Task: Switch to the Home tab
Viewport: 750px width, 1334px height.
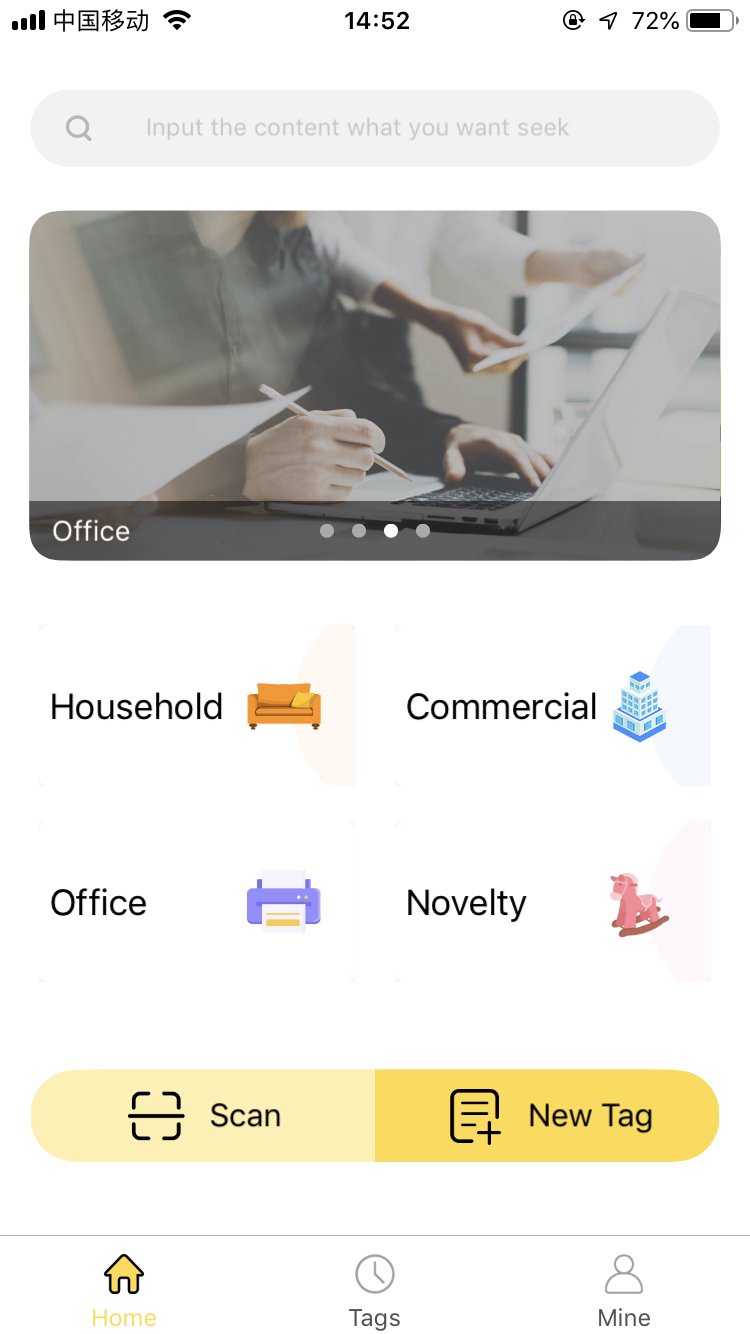Action: tap(123, 1288)
